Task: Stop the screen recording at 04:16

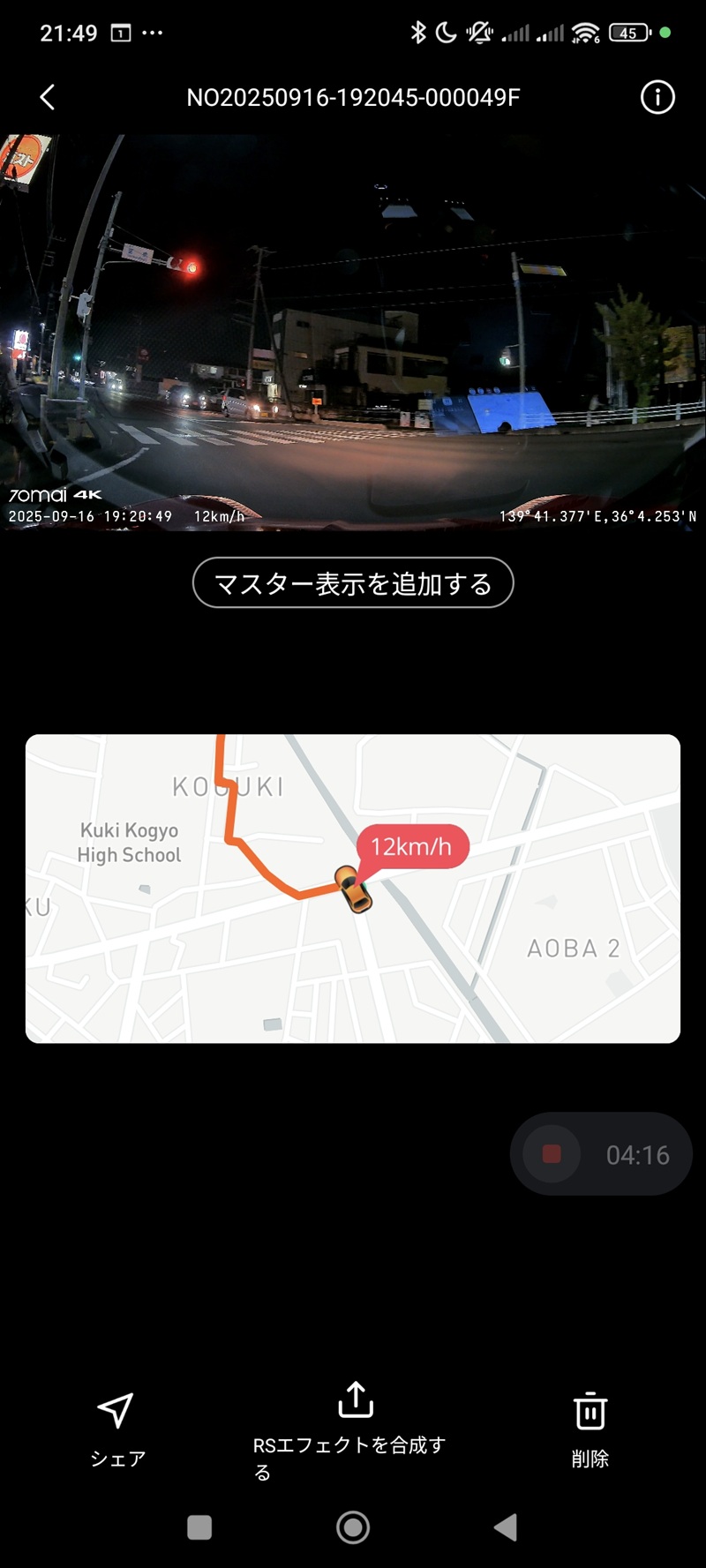Action: point(552,1154)
